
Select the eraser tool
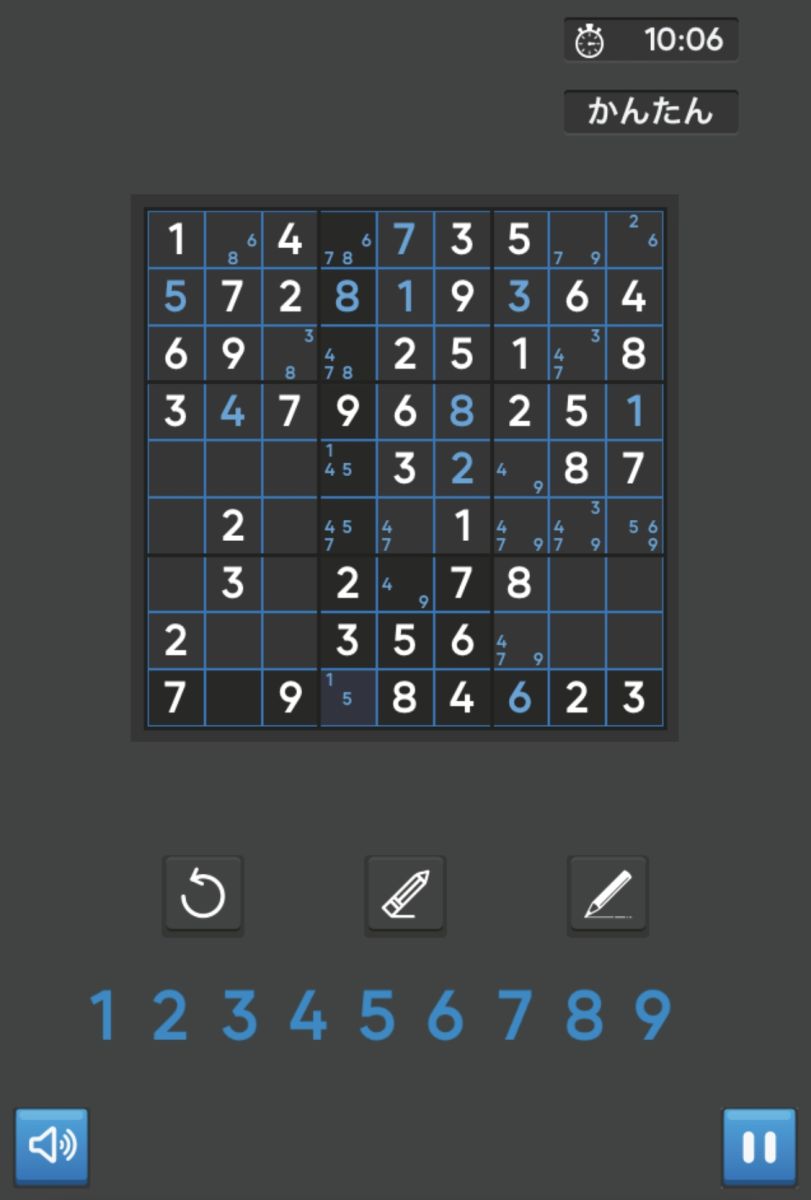pos(405,895)
